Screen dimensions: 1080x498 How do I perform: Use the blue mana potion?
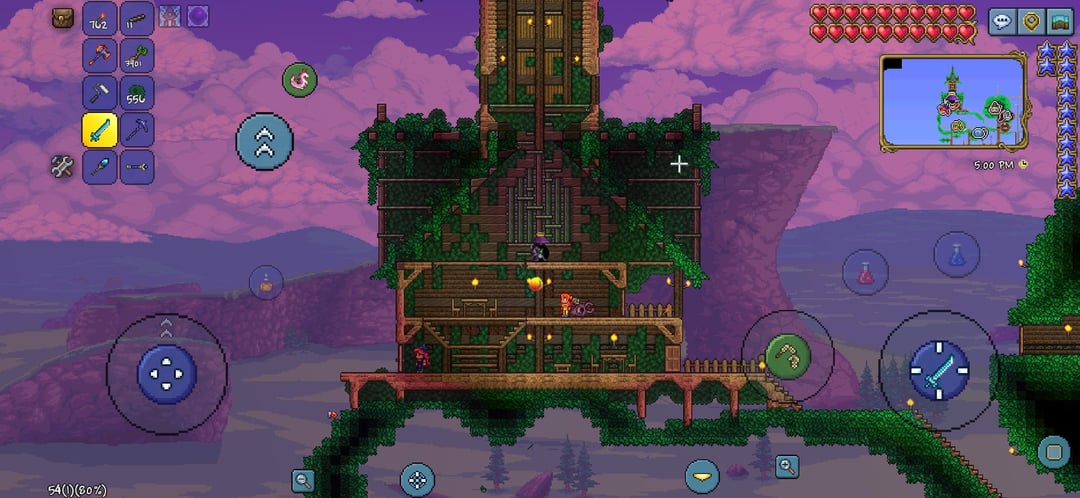pyautogui.click(x=956, y=254)
